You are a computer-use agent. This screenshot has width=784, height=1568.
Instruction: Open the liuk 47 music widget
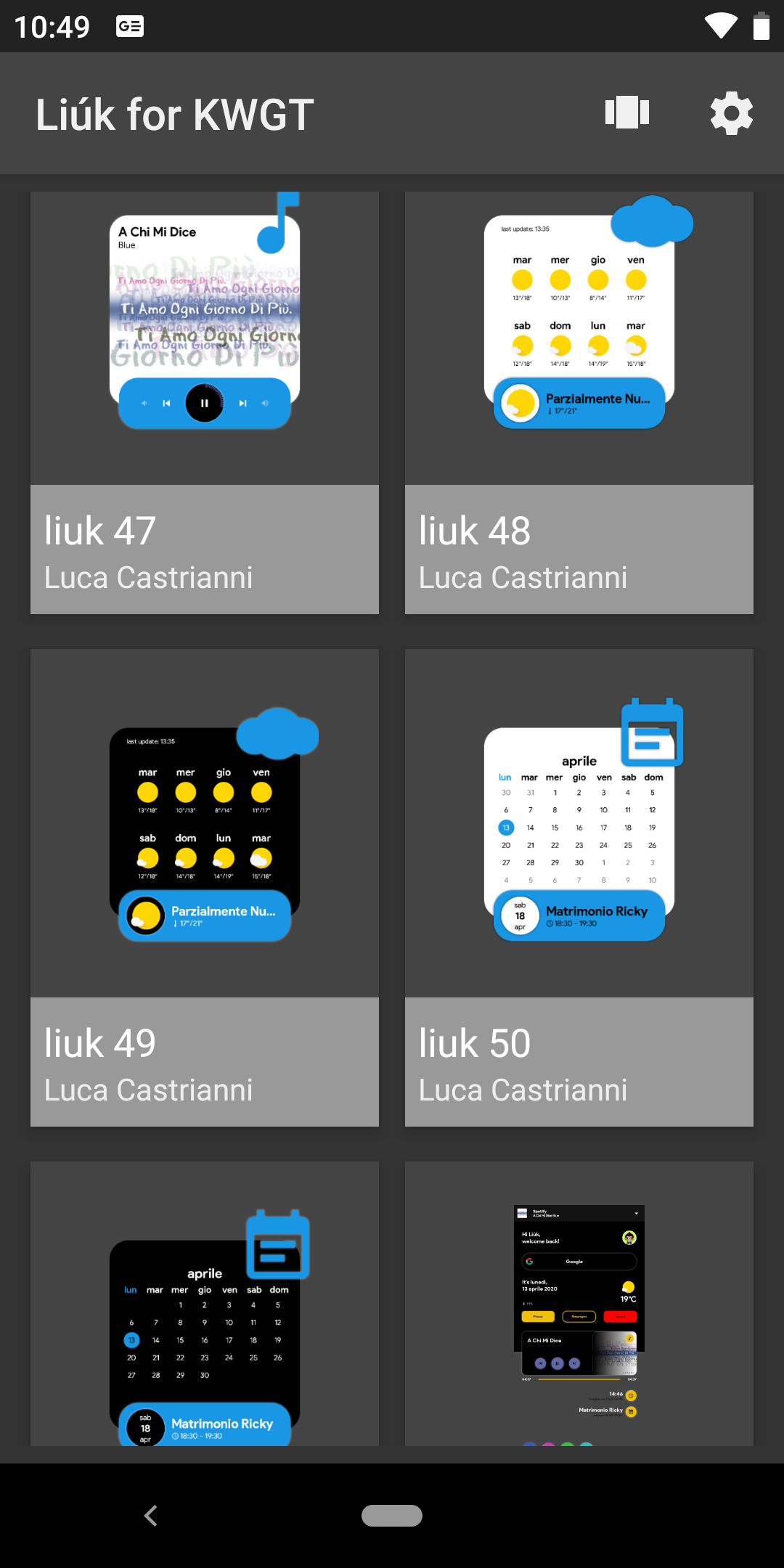click(205, 403)
